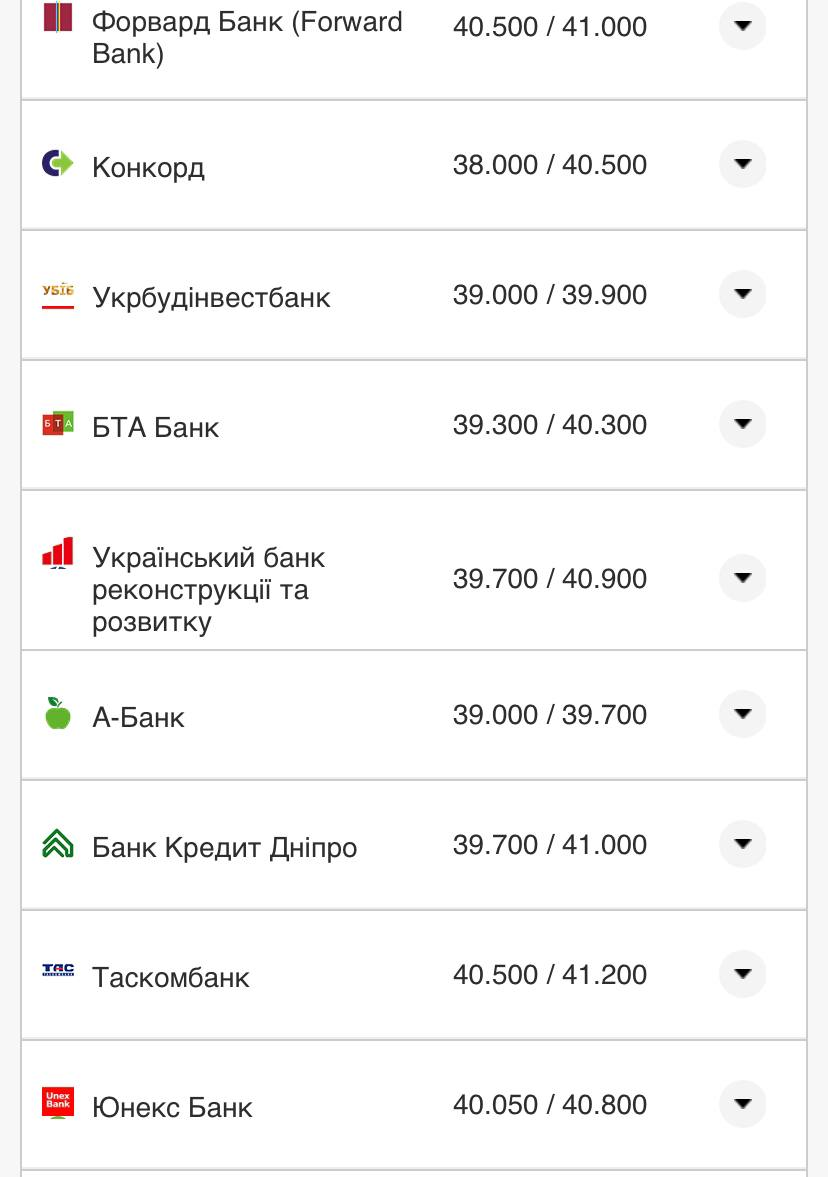Click the red Unex Bank logo

click(x=57, y=1104)
